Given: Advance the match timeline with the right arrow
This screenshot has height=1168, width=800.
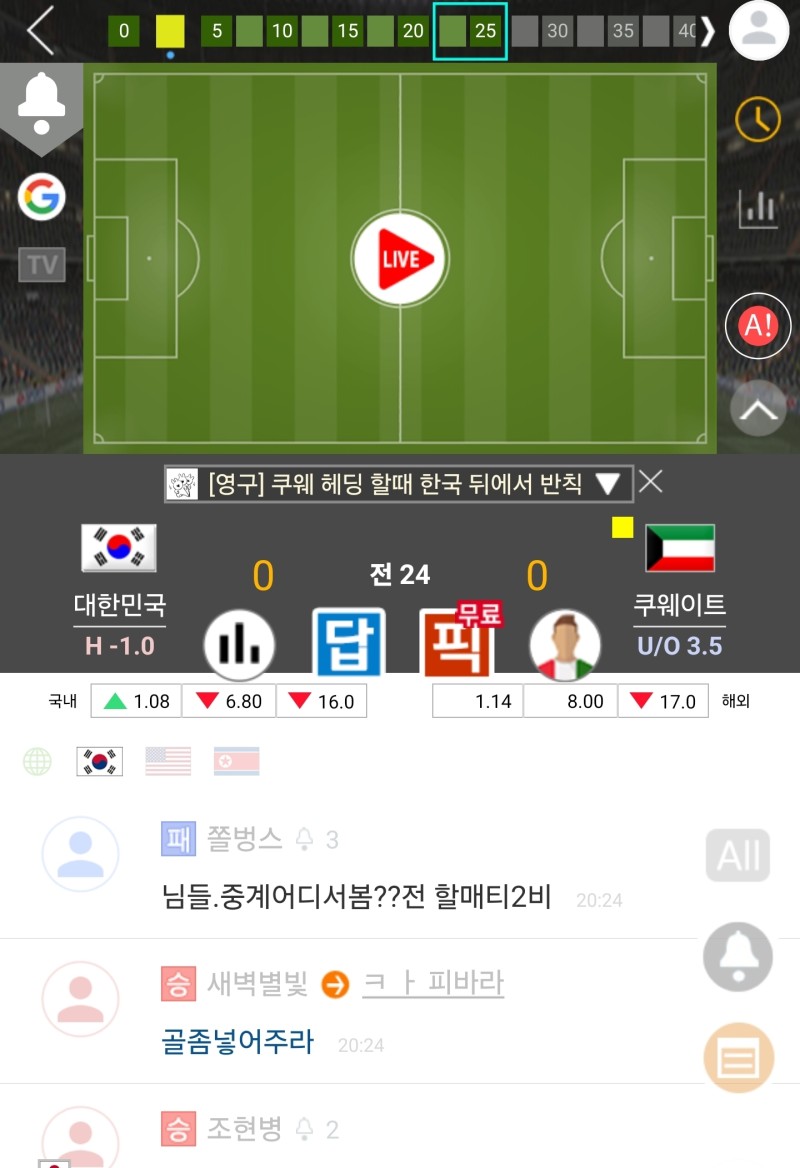Looking at the screenshot, I should 708,31.
